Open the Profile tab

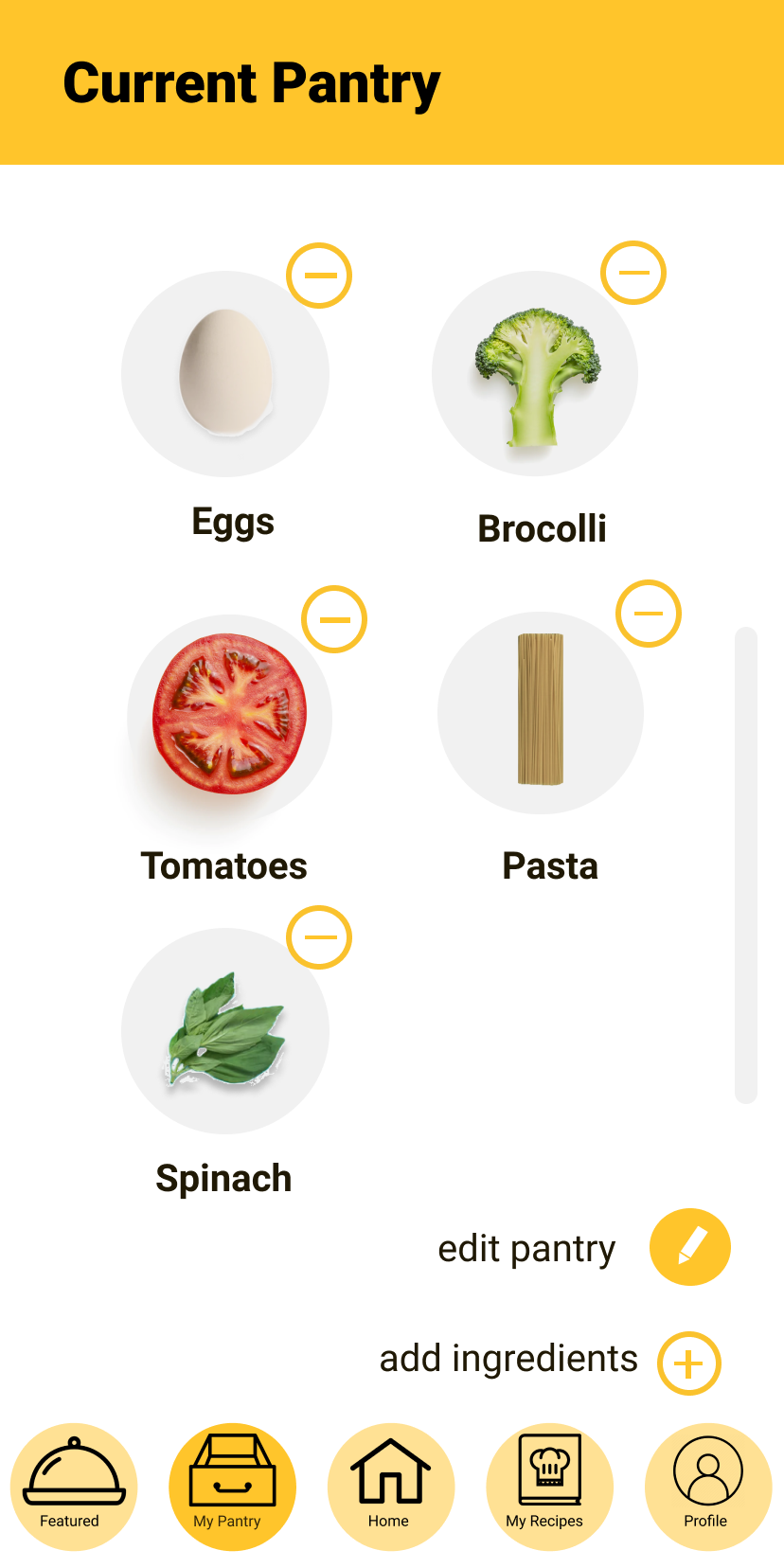(x=708, y=1487)
